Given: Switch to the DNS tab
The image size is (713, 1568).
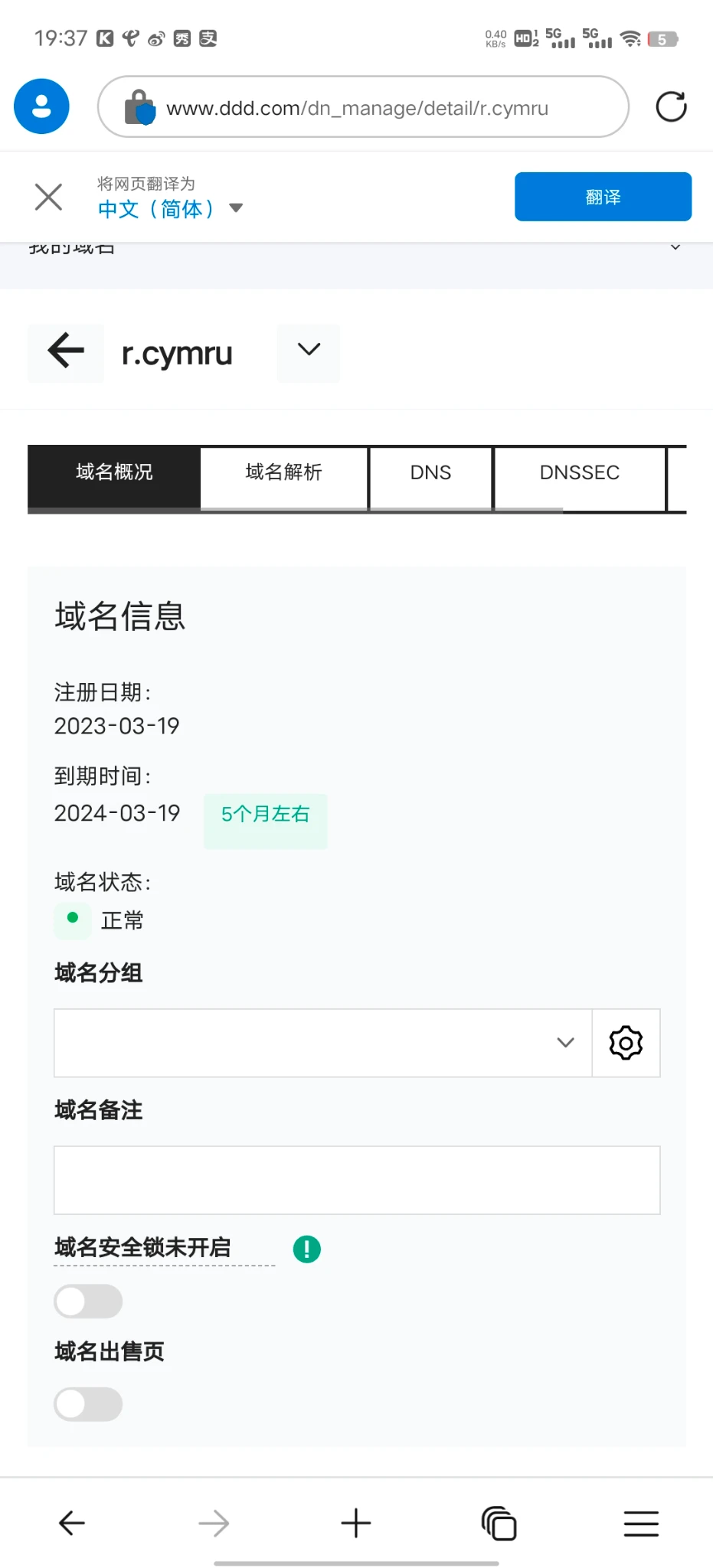Looking at the screenshot, I should coord(430,472).
